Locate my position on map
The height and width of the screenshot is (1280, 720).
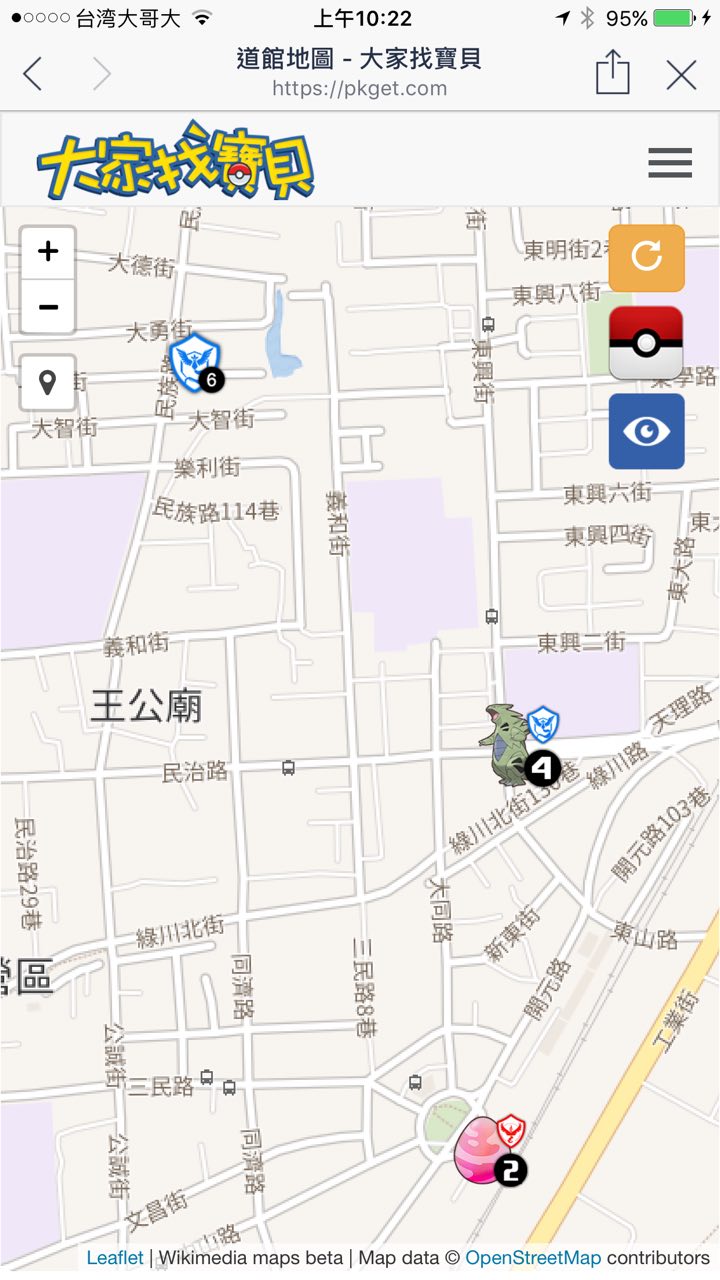[47, 382]
